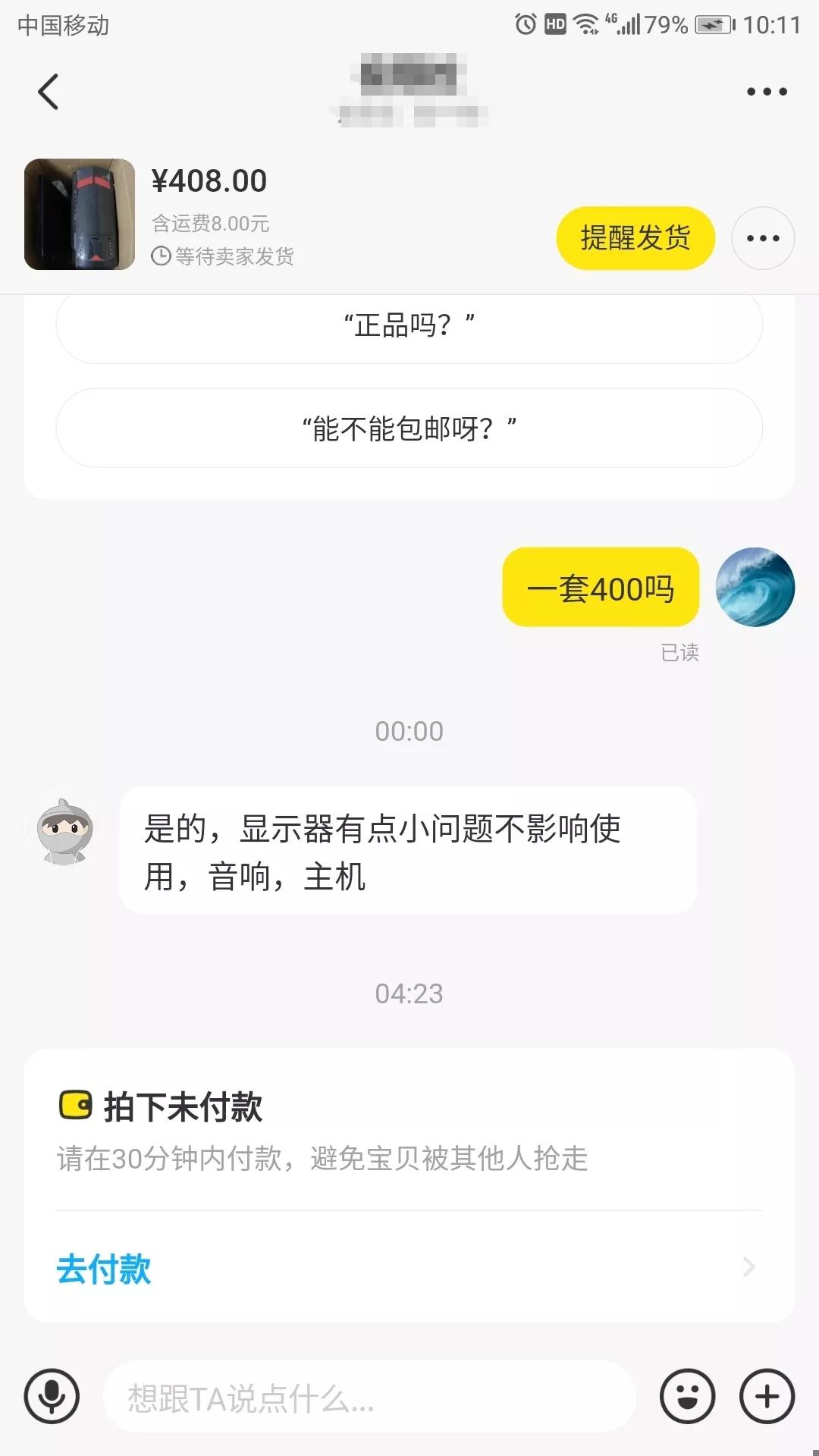
Task: Select the quick question bubble 正品吗
Action: point(409,325)
